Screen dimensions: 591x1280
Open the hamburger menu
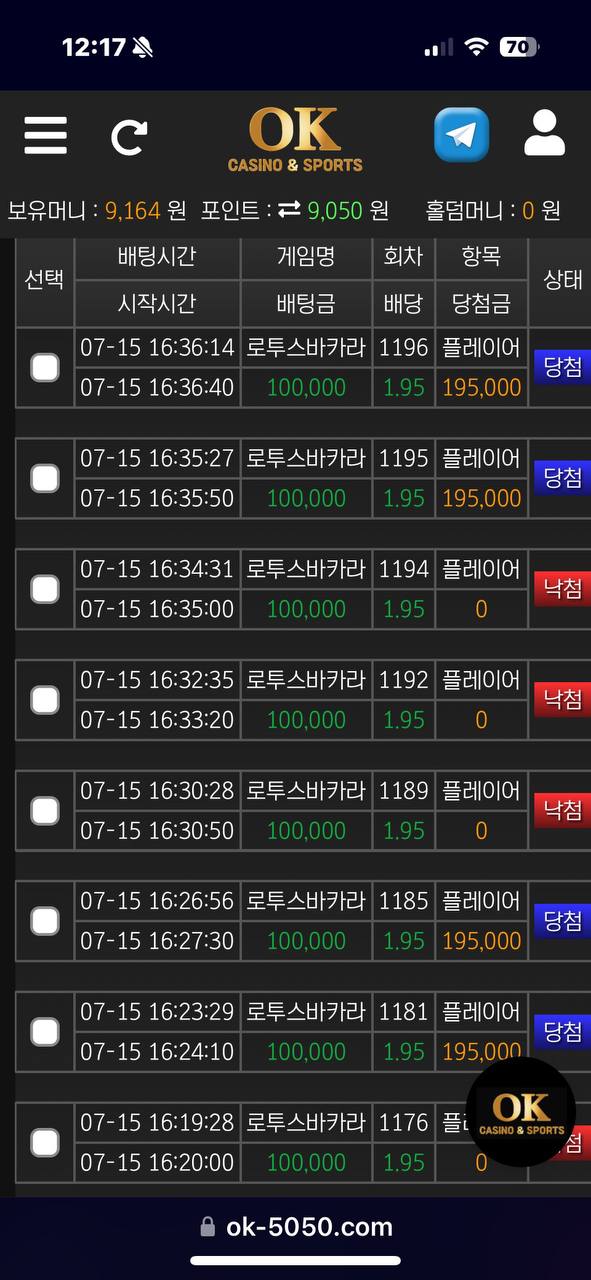tap(45, 135)
